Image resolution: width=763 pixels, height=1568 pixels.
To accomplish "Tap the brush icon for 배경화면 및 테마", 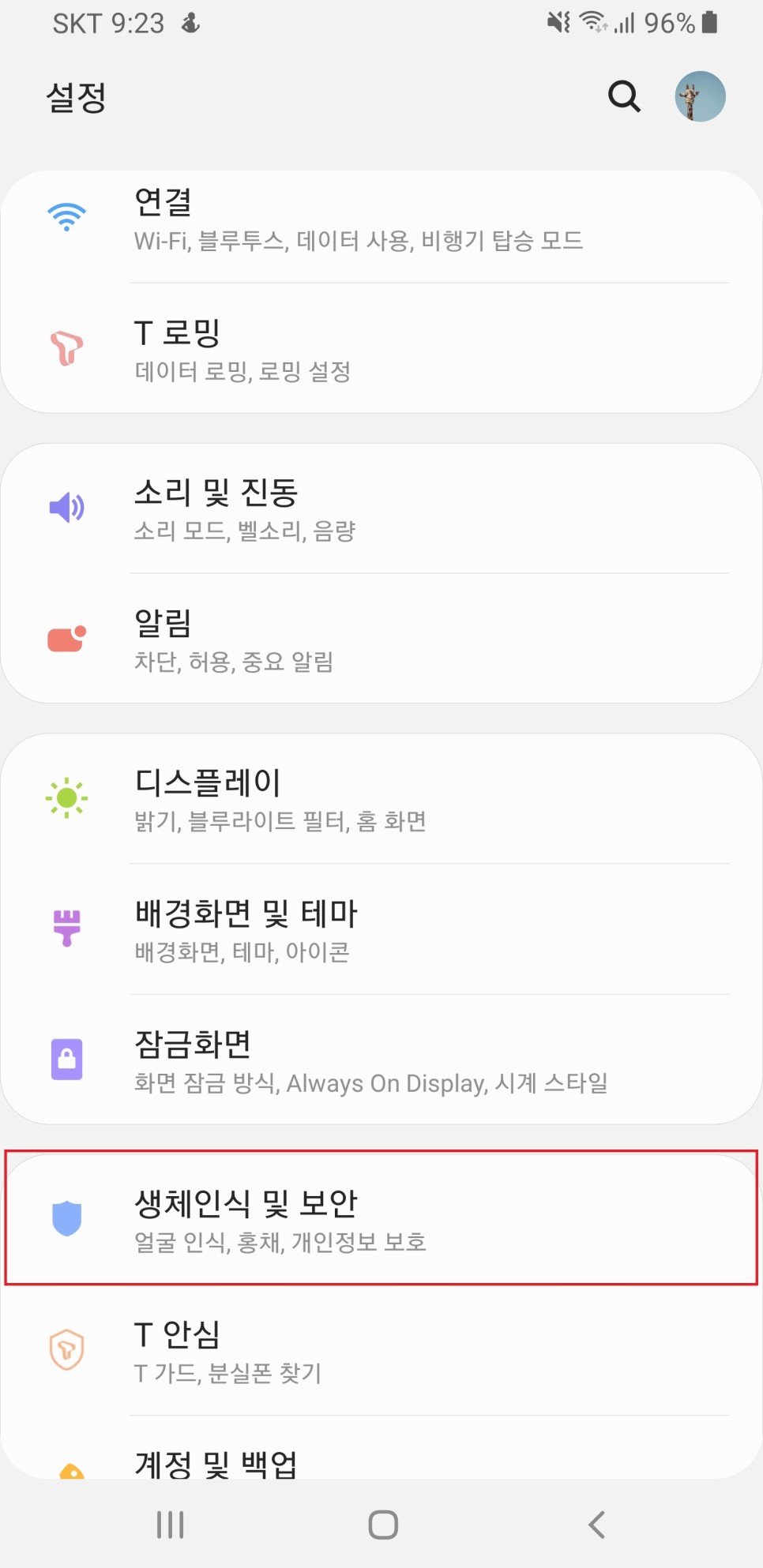I will (67, 926).
